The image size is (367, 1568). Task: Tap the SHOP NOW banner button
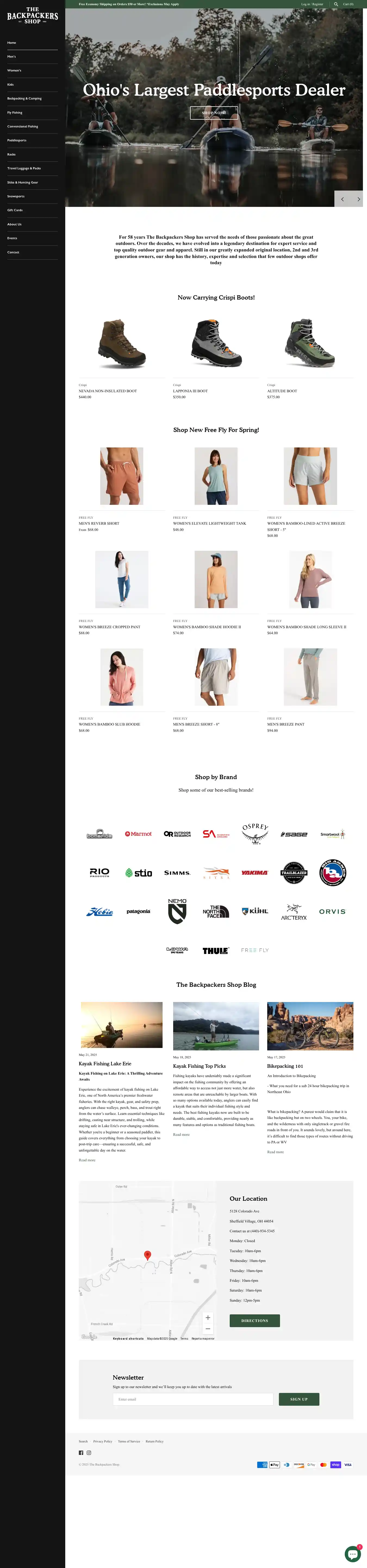point(214,113)
